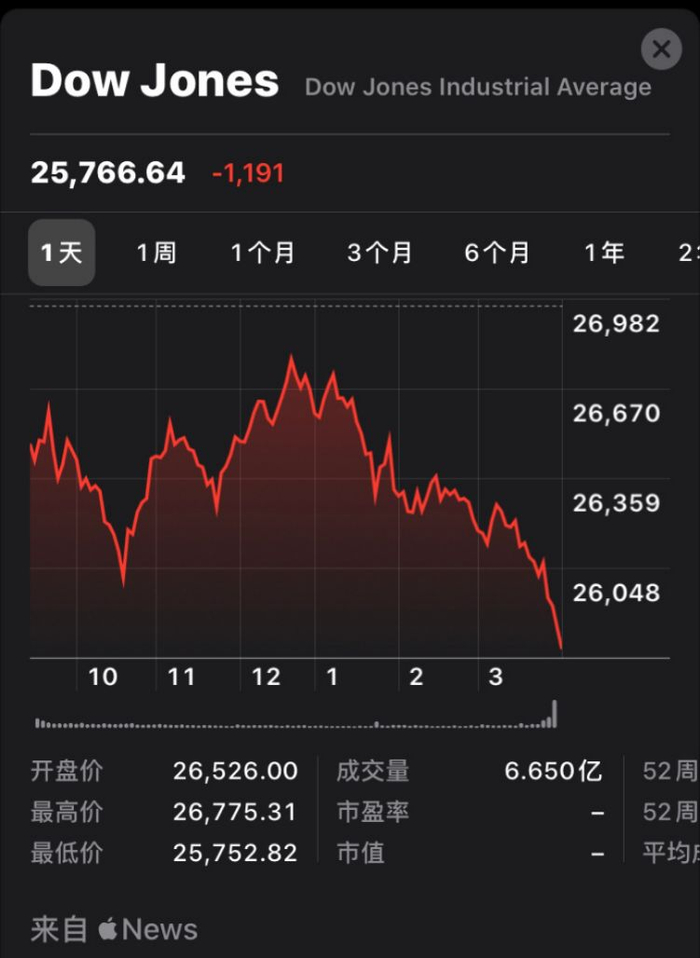
Task: Select the 1年 time range
Action: pyautogui.click(x=605, y=253)
